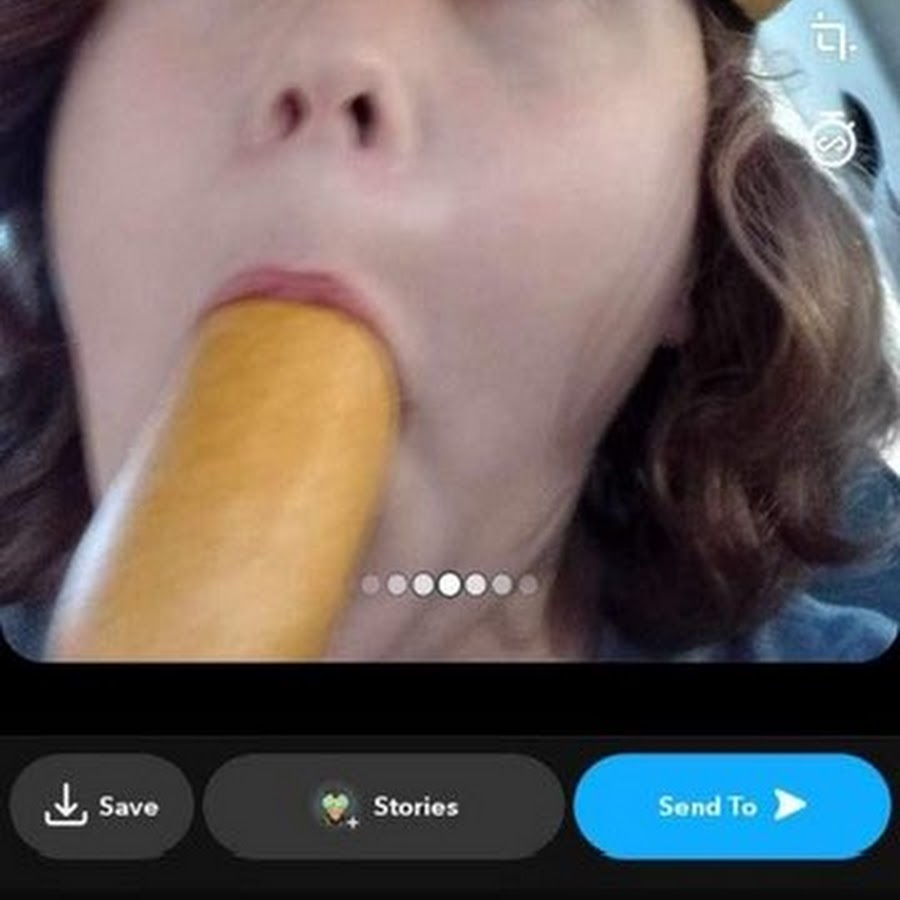Tap the Send To button
This screenshot has height=900, width=900.
[x=731, y=806]
